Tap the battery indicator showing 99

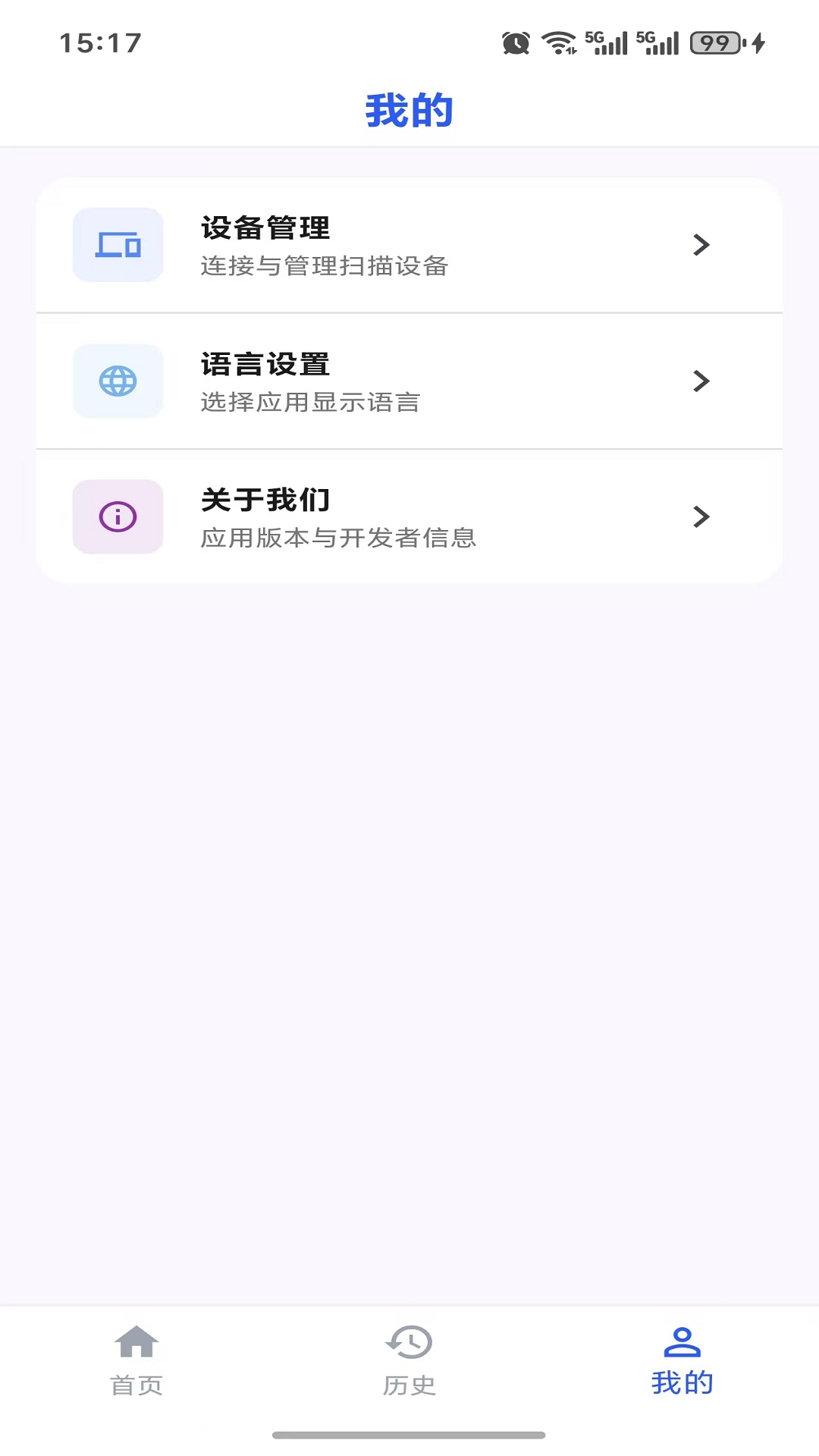(713, 43)
